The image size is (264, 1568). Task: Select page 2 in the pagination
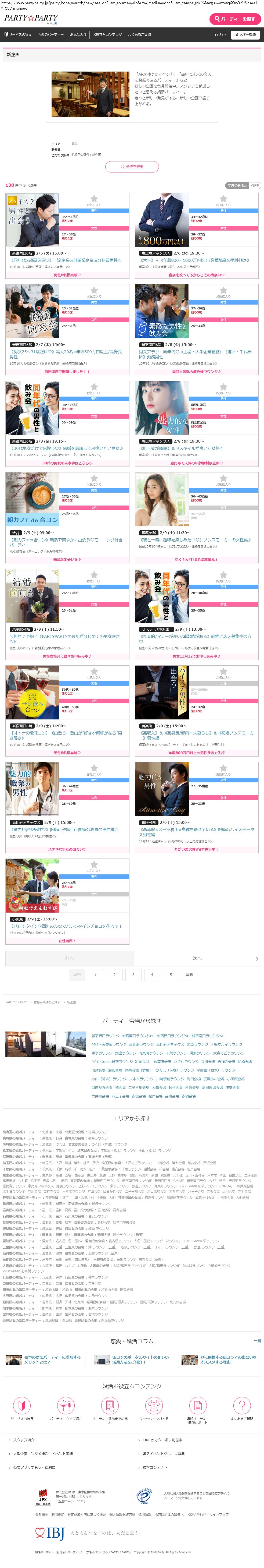click(114, 974)
